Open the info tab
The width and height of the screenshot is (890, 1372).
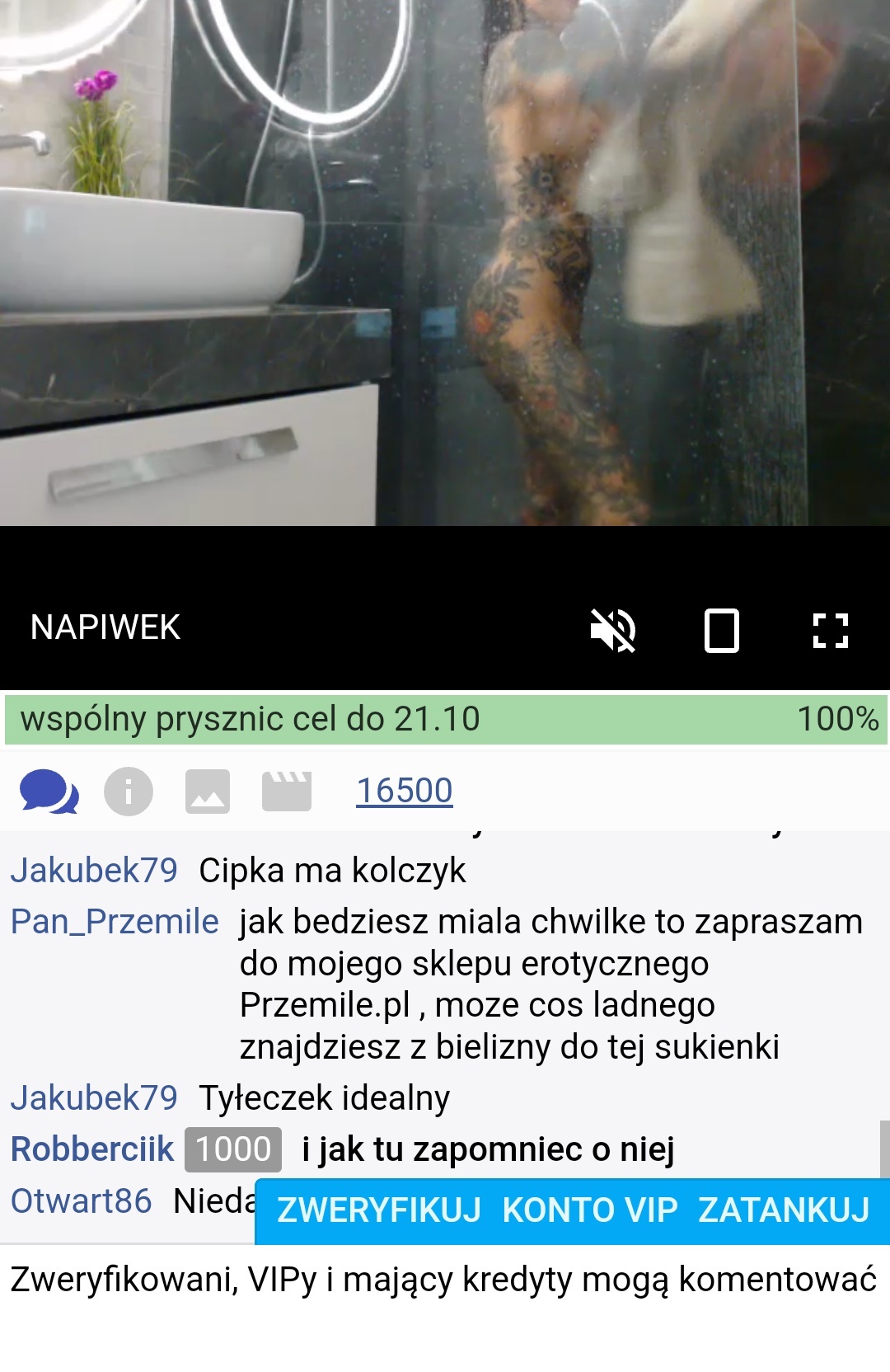[x=129, y=792]
